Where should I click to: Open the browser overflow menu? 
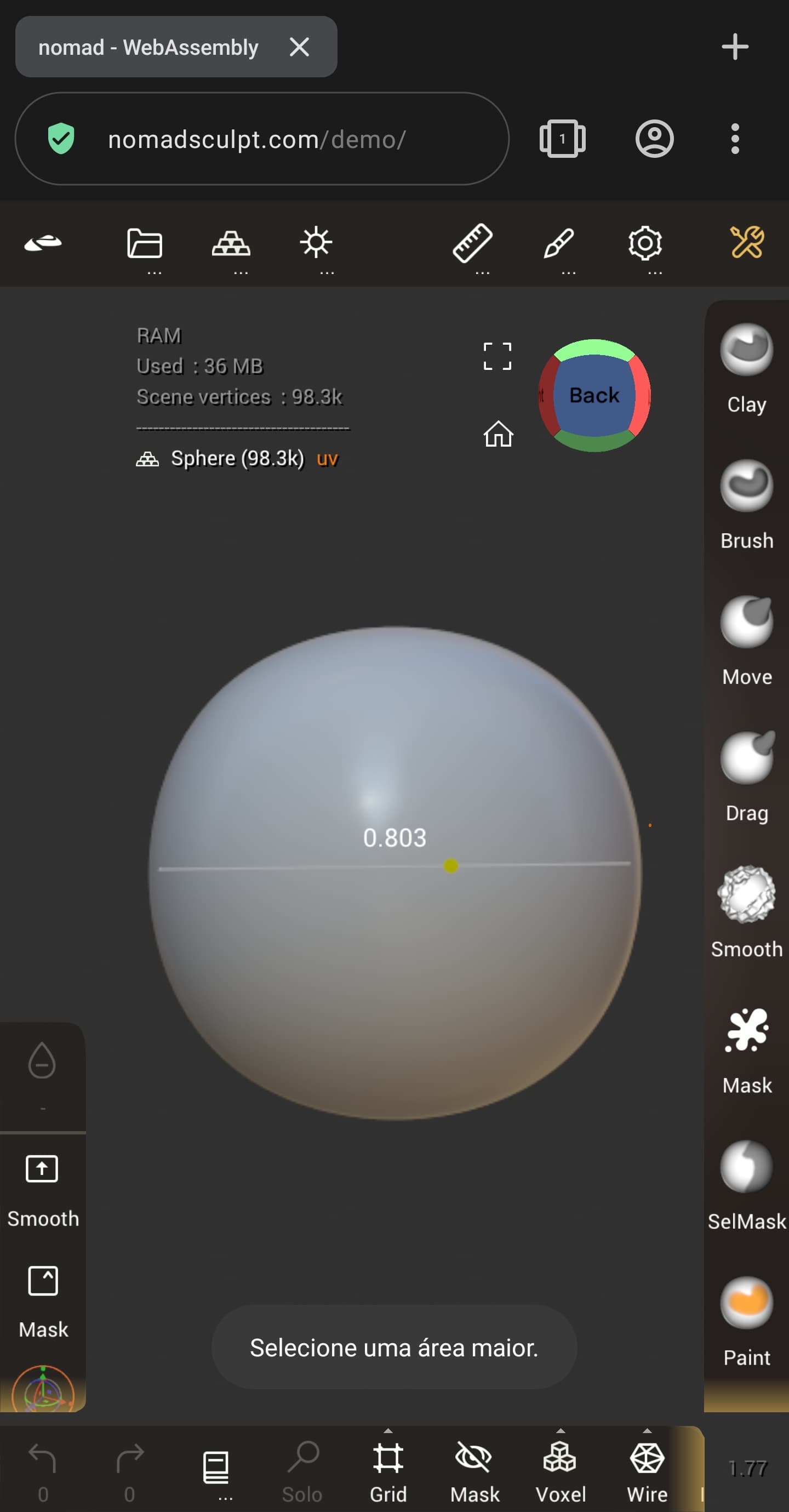click(734, 139)
